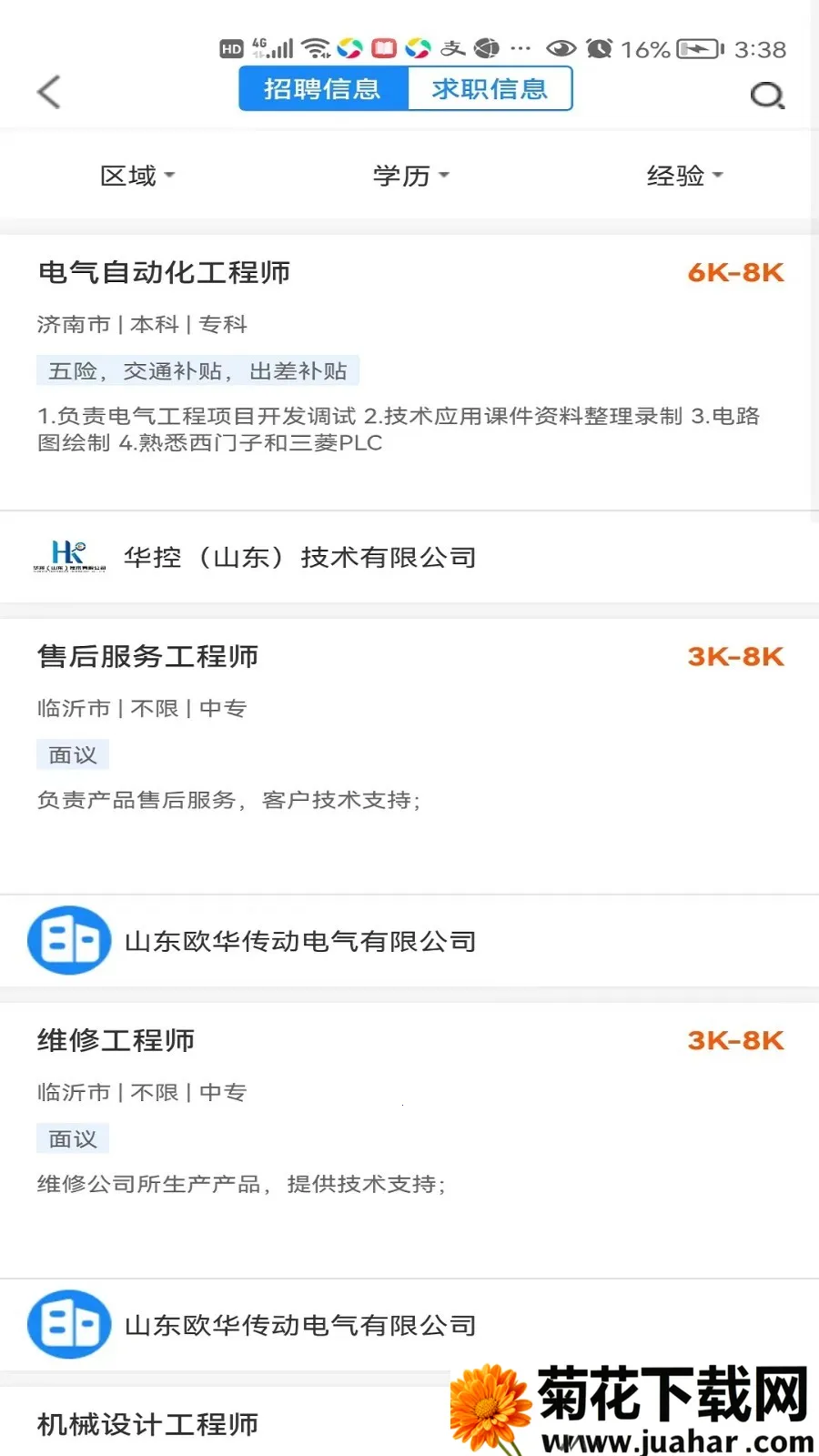Go back using the top-left arrow

click(x=49, y=92)
